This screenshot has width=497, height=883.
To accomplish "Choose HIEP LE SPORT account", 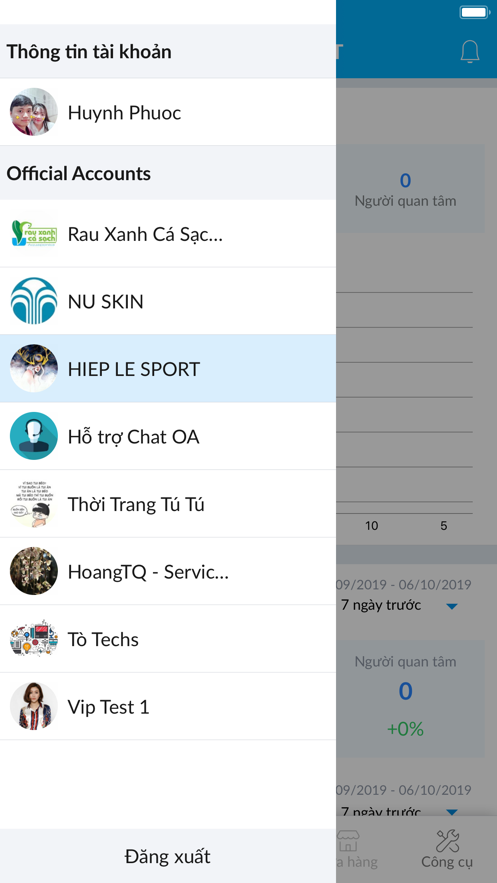I will coord(168,369).
